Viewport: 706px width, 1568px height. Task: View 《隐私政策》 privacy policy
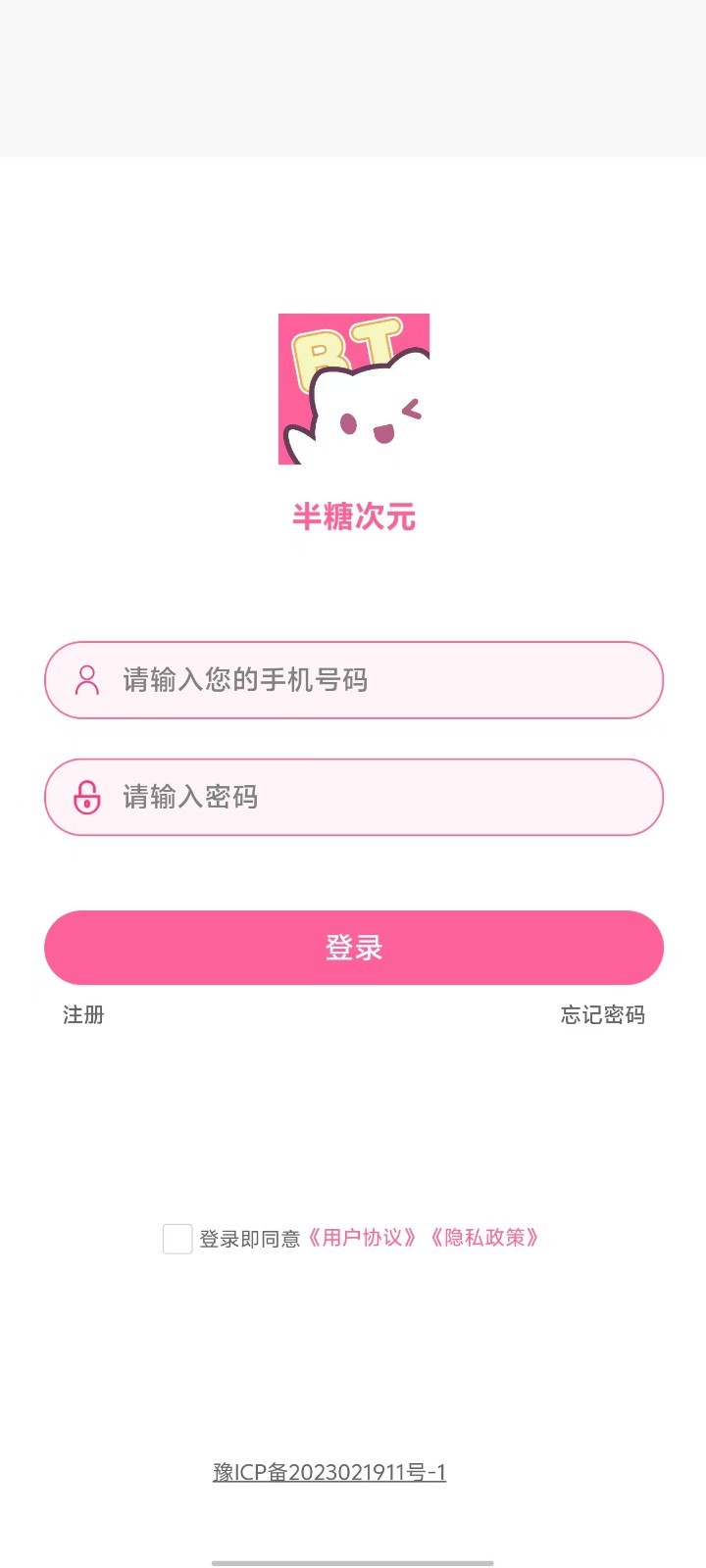(x=482, y=1238)
